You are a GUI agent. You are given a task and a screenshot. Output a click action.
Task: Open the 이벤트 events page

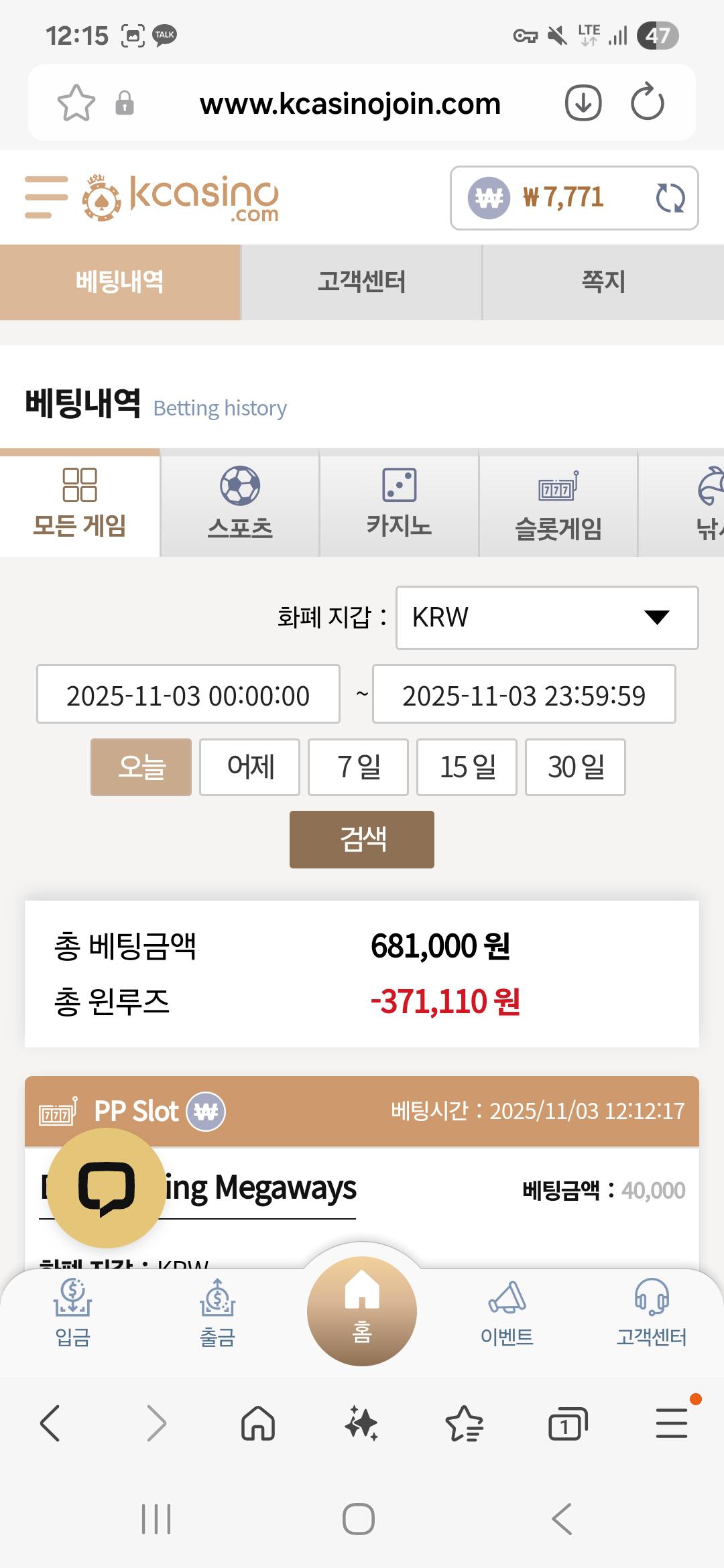507,1315
